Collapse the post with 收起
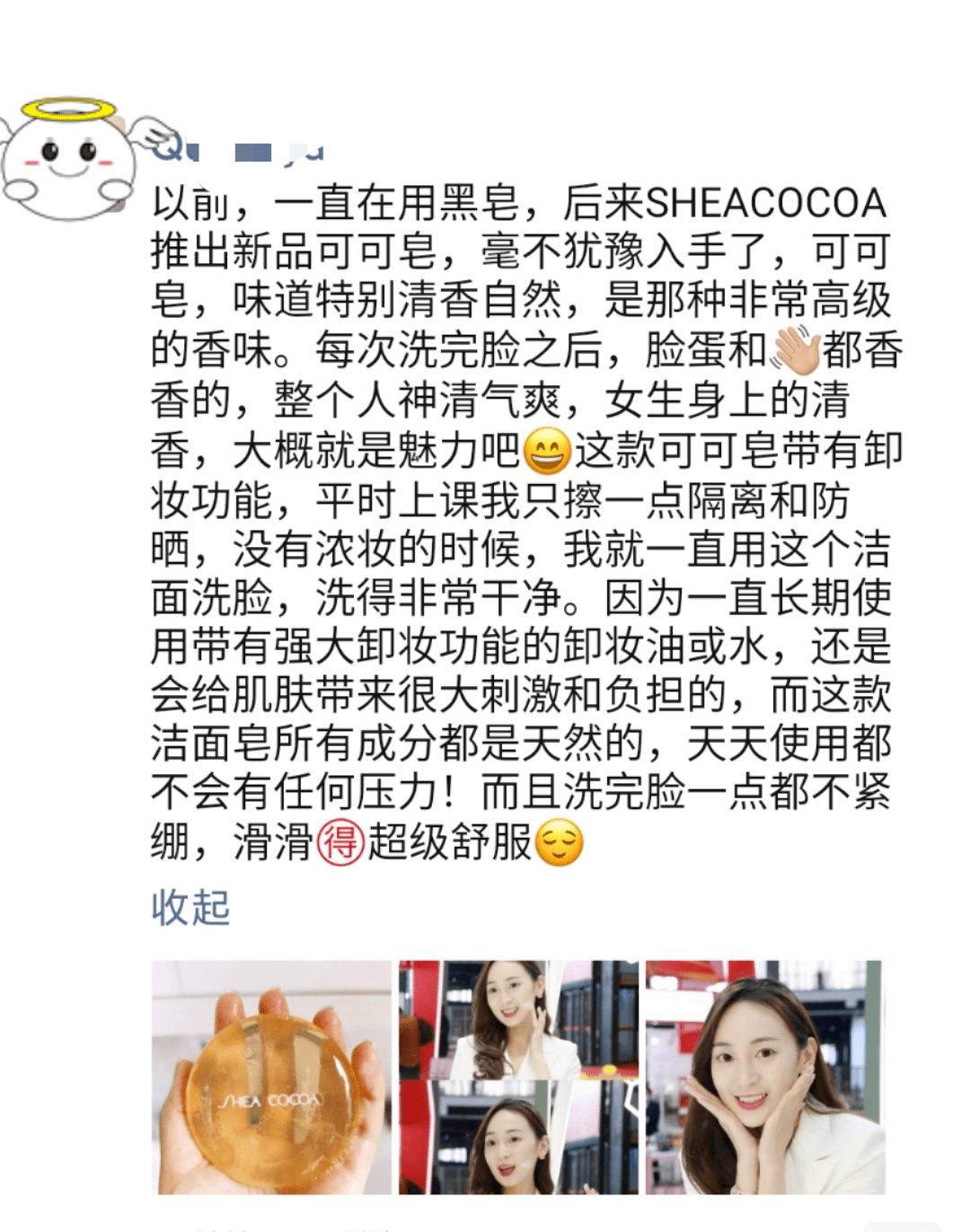Screen dimensions: 970x1232 pos(190,907)
